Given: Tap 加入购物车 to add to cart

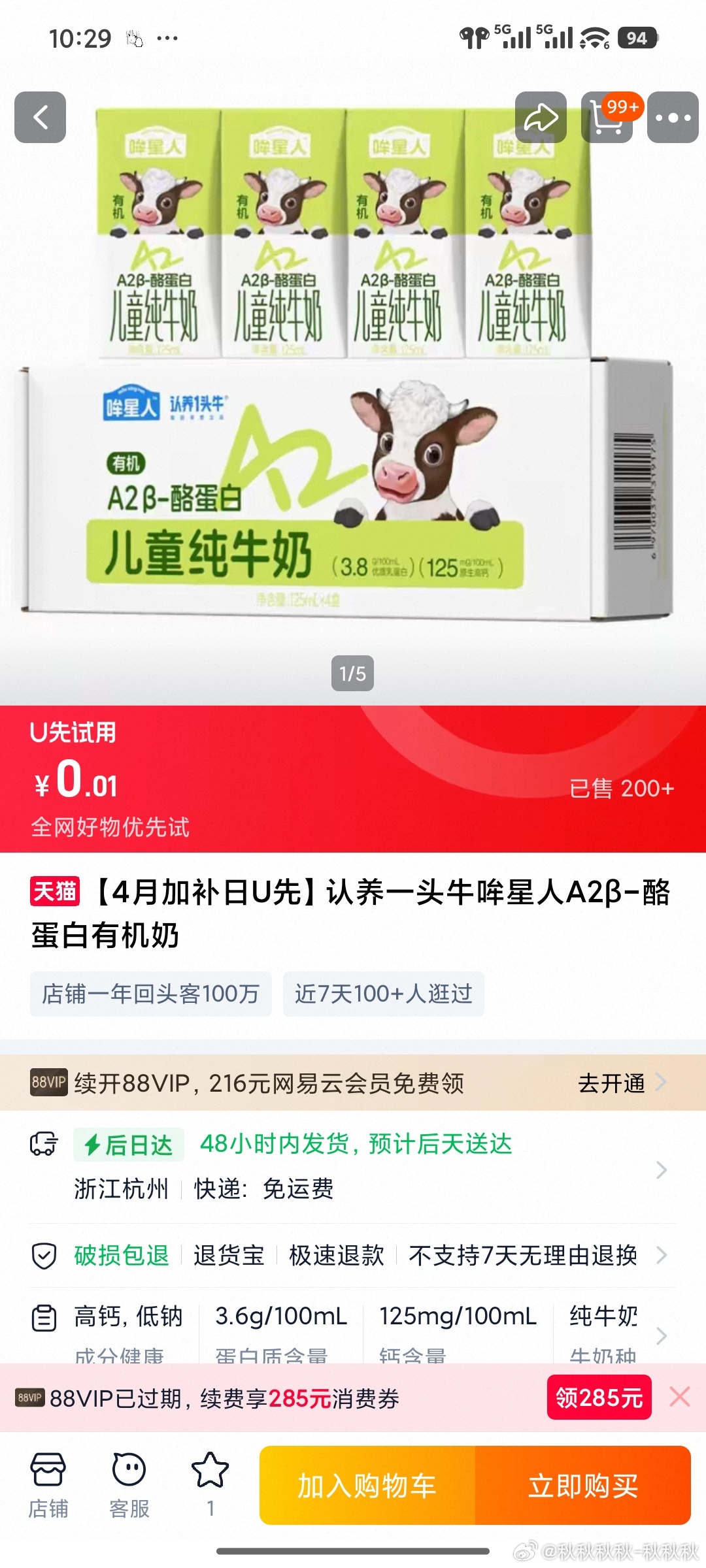Looking at the screenshot, I should point(367,1486).
